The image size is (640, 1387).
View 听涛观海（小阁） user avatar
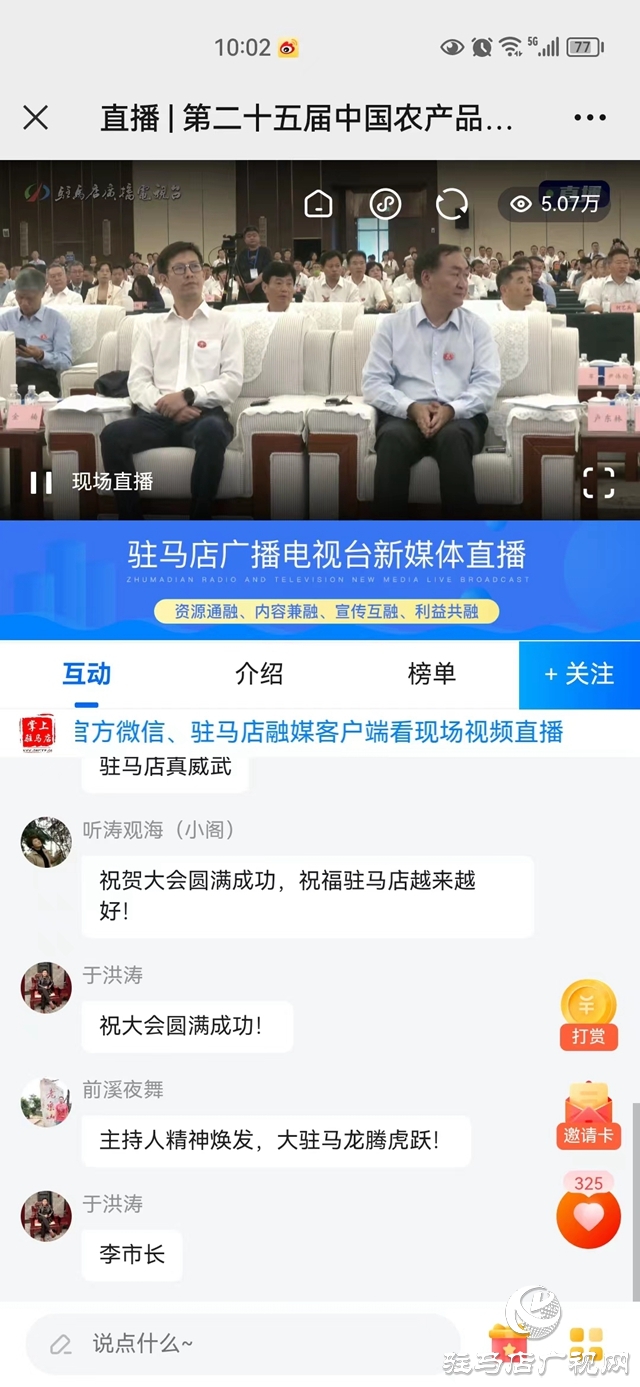46,842
